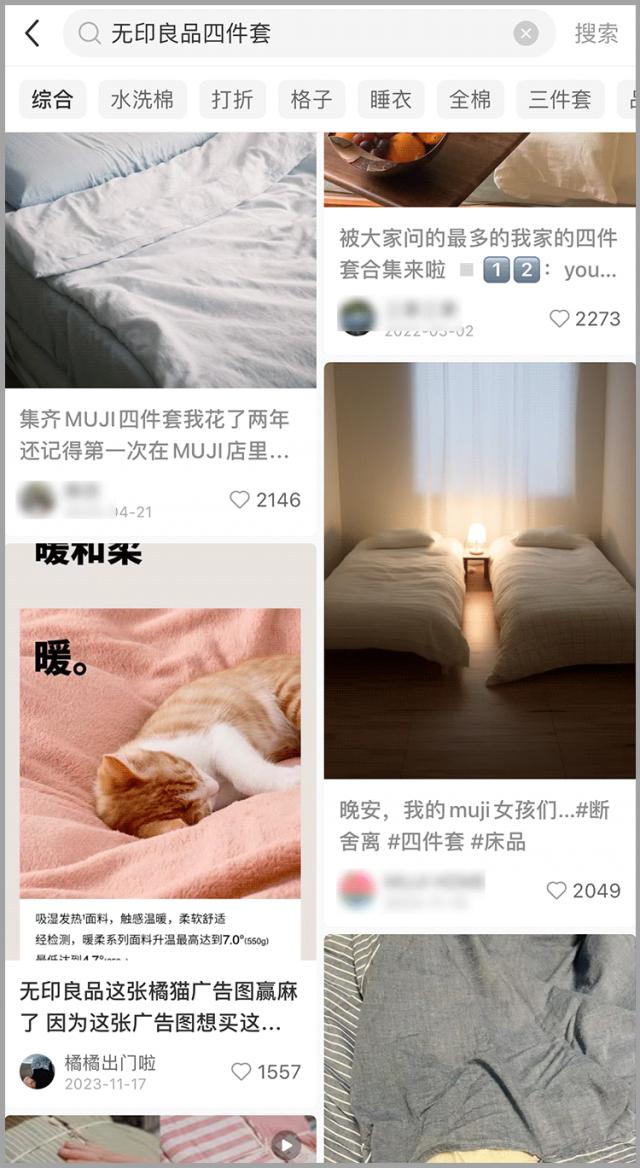Filter by 三件套
640x1168 pixels.
pos(559,100)
